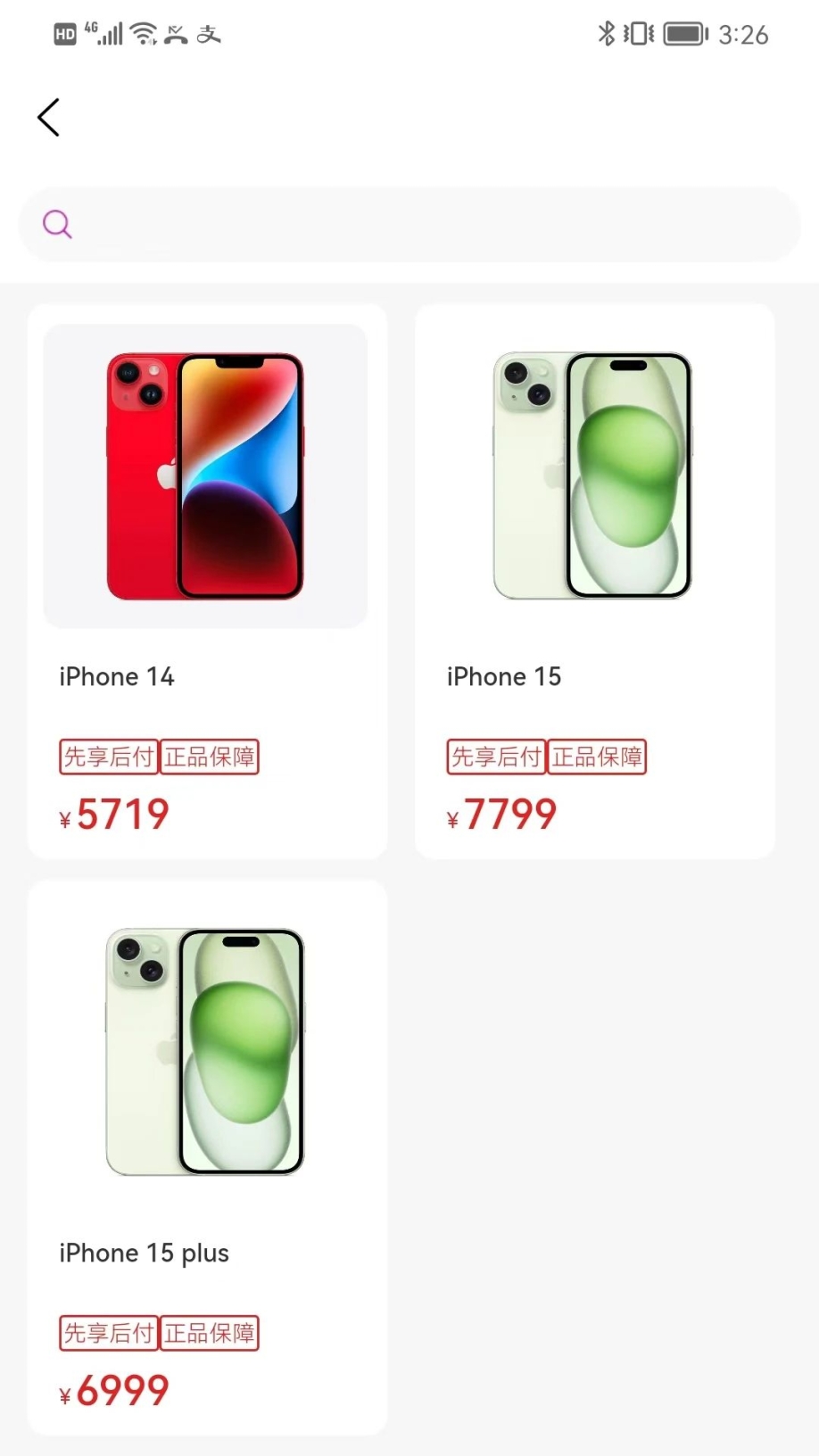View the iPhone 15 plus product card
Image resolution: width=819 pixels, height=1456 pixels.
coord(207,1156)
